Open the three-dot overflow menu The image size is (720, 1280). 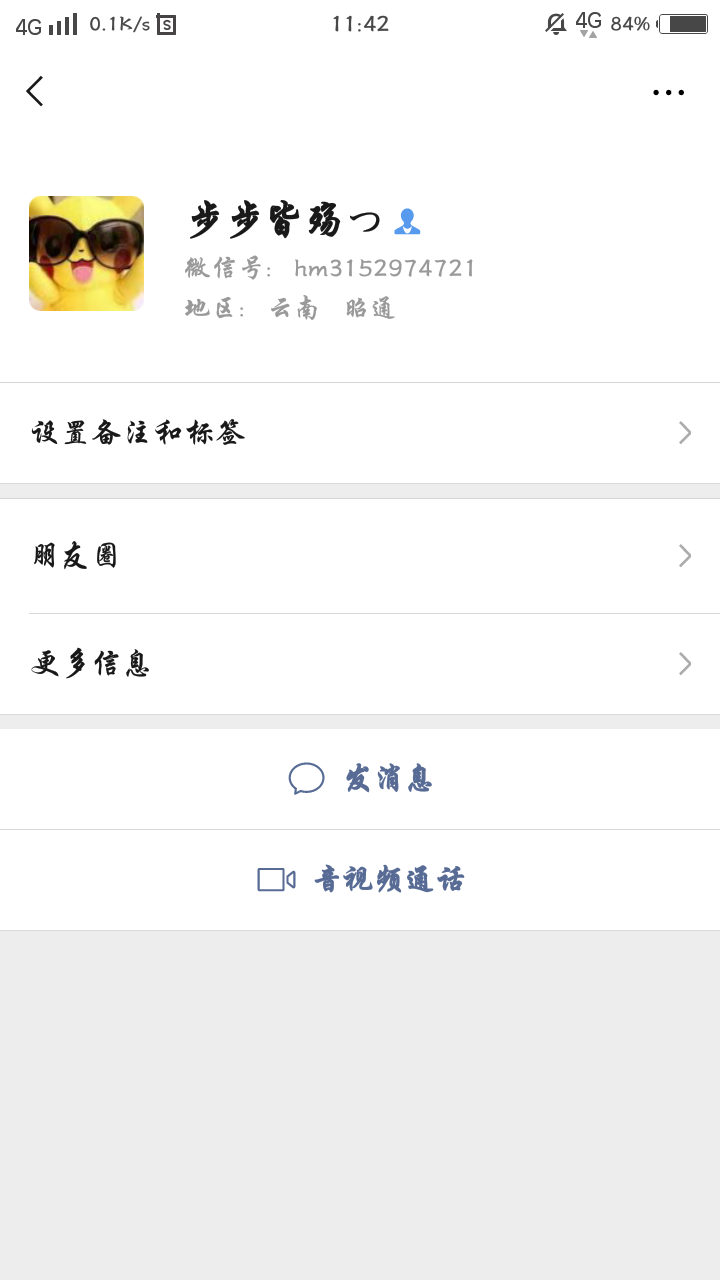tap(668, 93)
